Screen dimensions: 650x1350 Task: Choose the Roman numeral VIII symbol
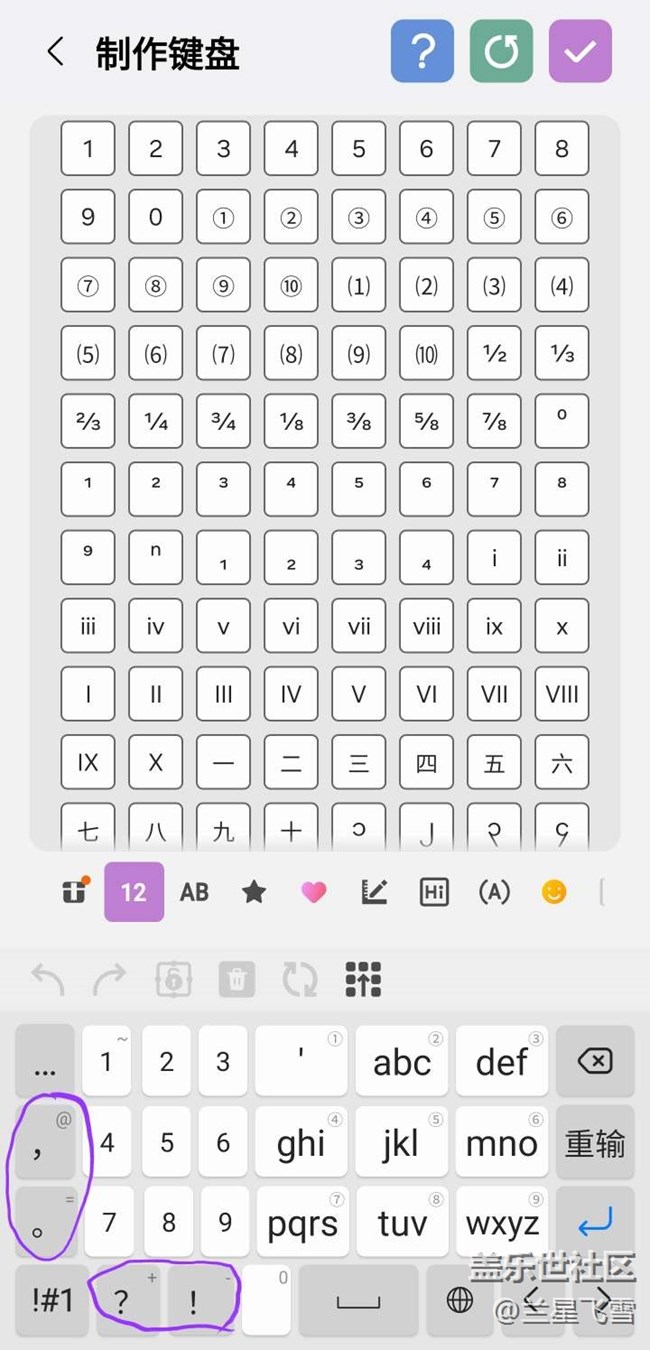tap(562, 694)
